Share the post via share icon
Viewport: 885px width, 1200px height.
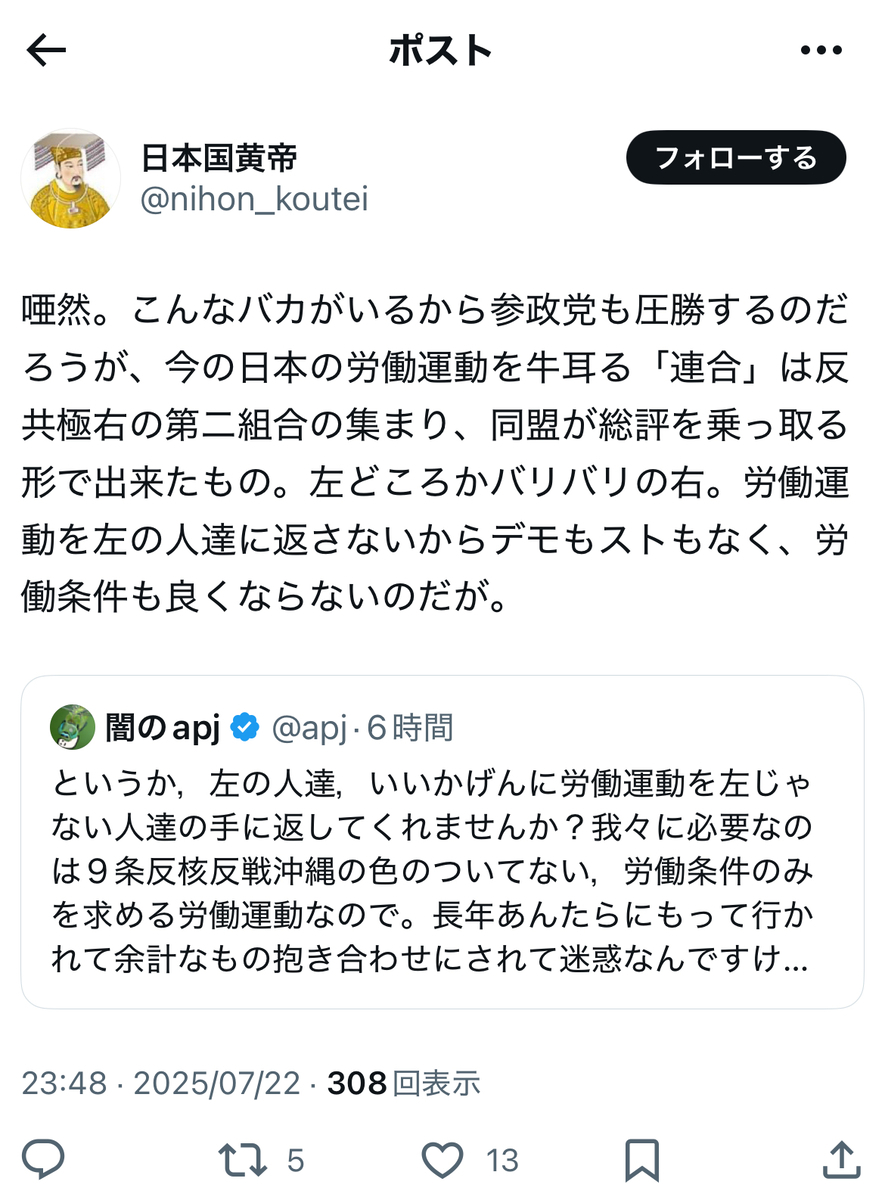click(841, 1159)
